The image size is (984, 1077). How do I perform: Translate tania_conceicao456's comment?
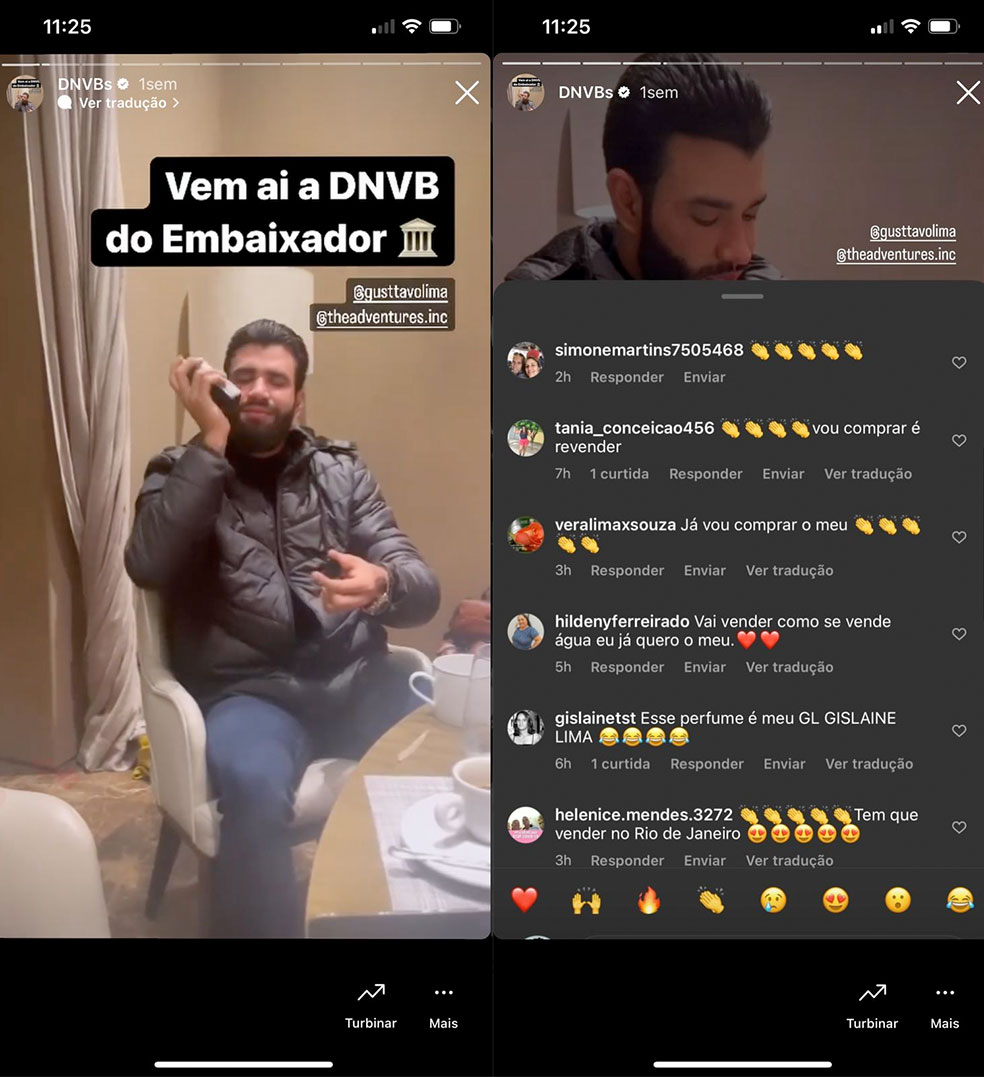[867, 474]
